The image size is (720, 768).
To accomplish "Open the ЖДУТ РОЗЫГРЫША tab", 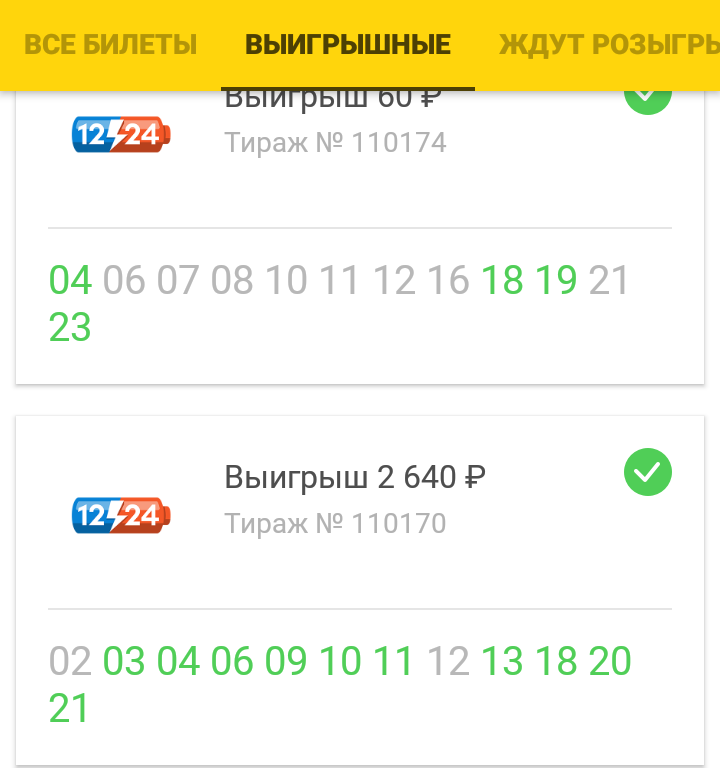I will (612, 44).
